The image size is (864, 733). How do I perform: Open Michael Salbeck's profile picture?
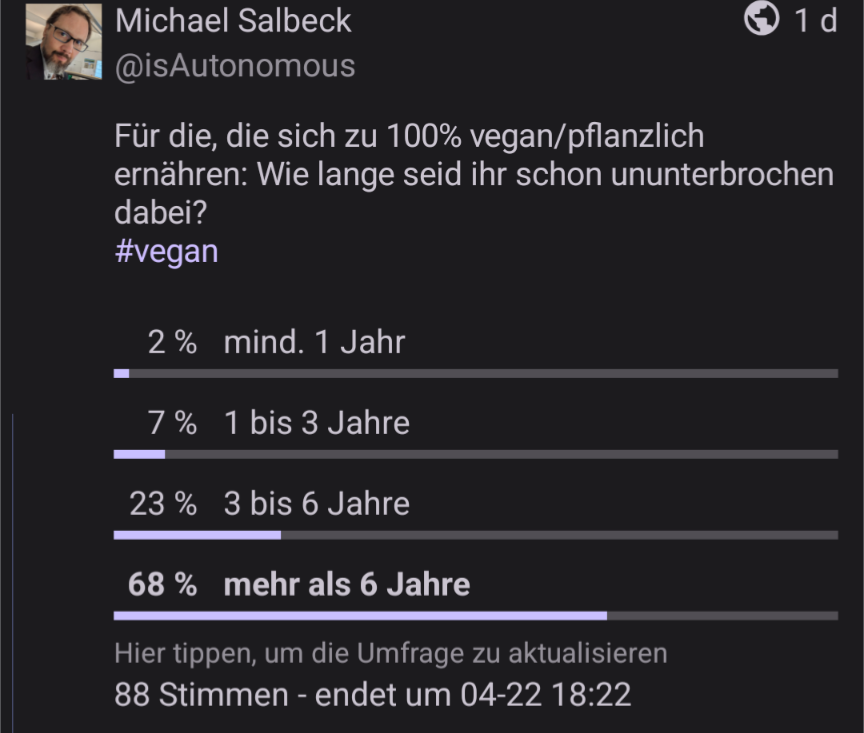62,41
